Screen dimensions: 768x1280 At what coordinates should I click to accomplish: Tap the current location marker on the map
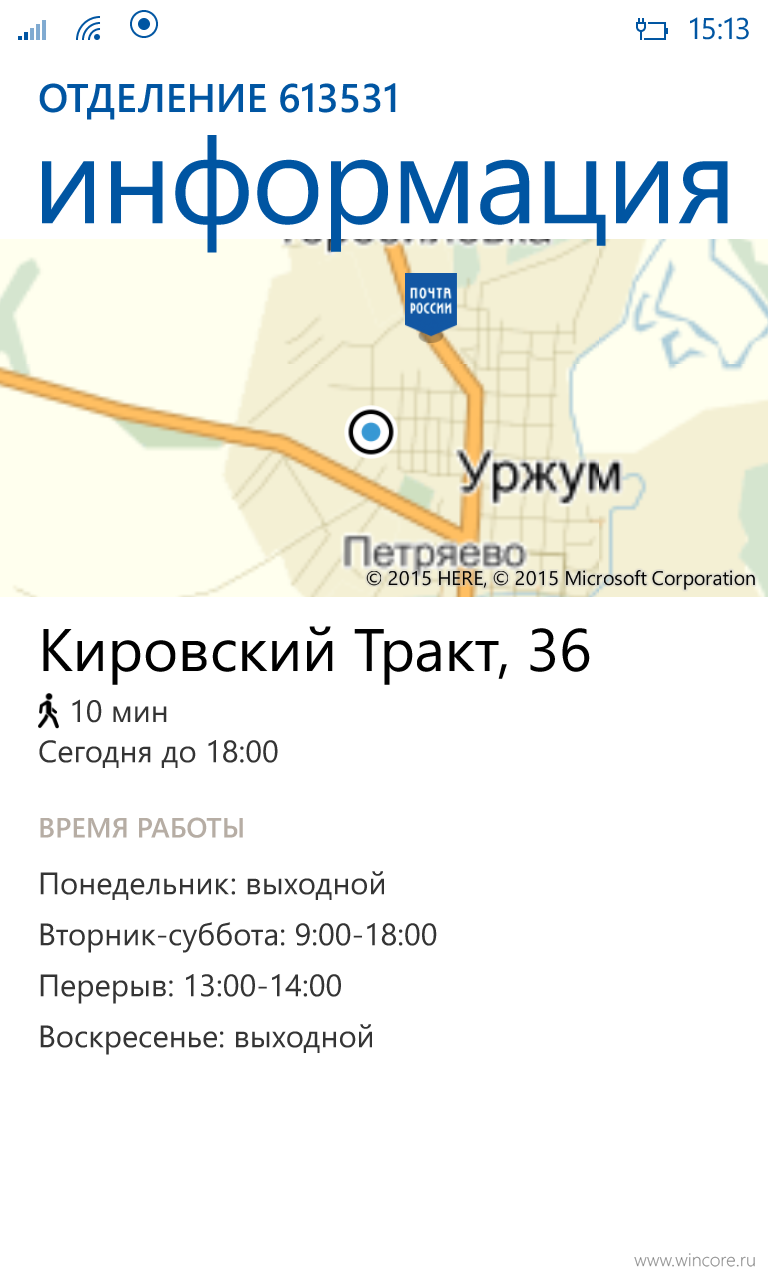[x=371, y=432]
